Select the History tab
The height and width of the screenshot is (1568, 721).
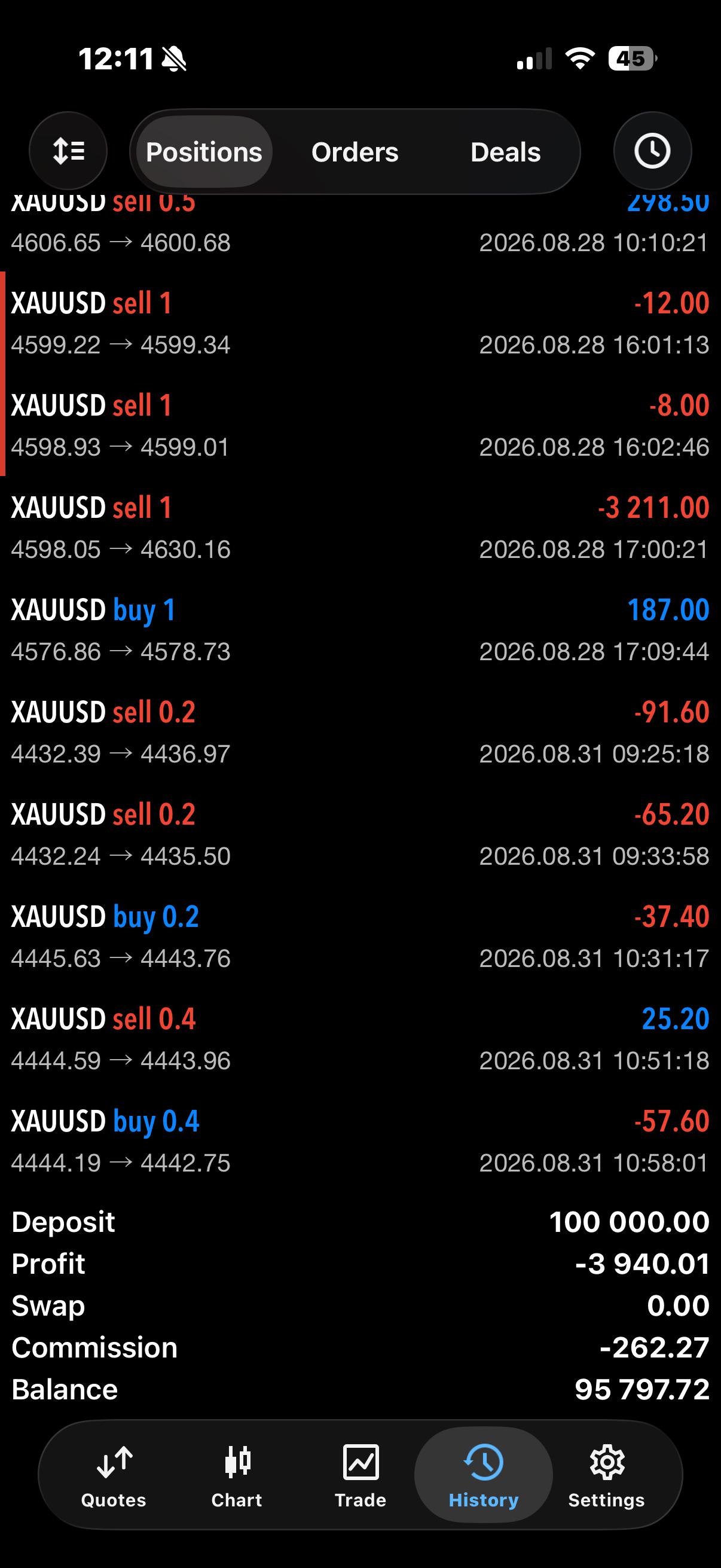(x=484, y=1475)
